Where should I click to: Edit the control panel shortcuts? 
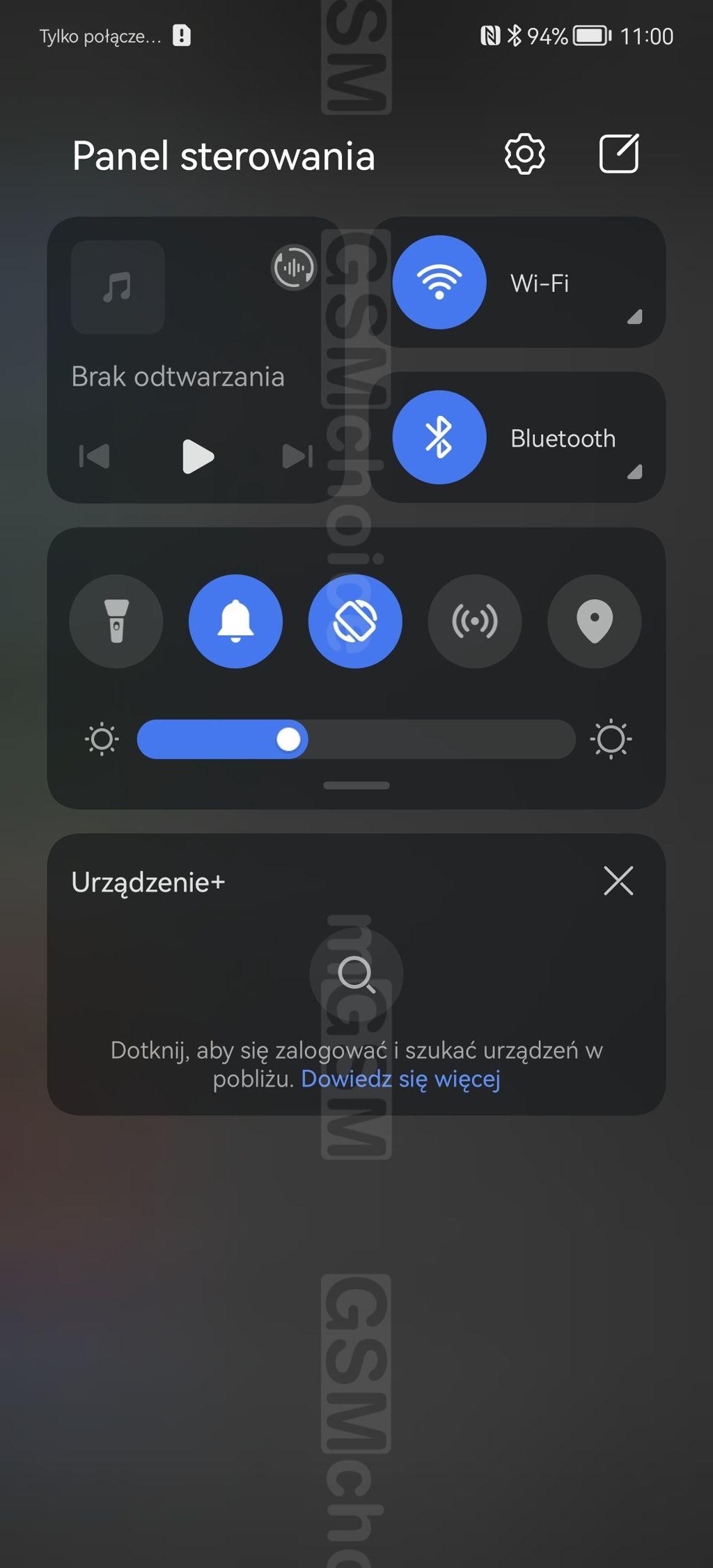pos(619,154)
